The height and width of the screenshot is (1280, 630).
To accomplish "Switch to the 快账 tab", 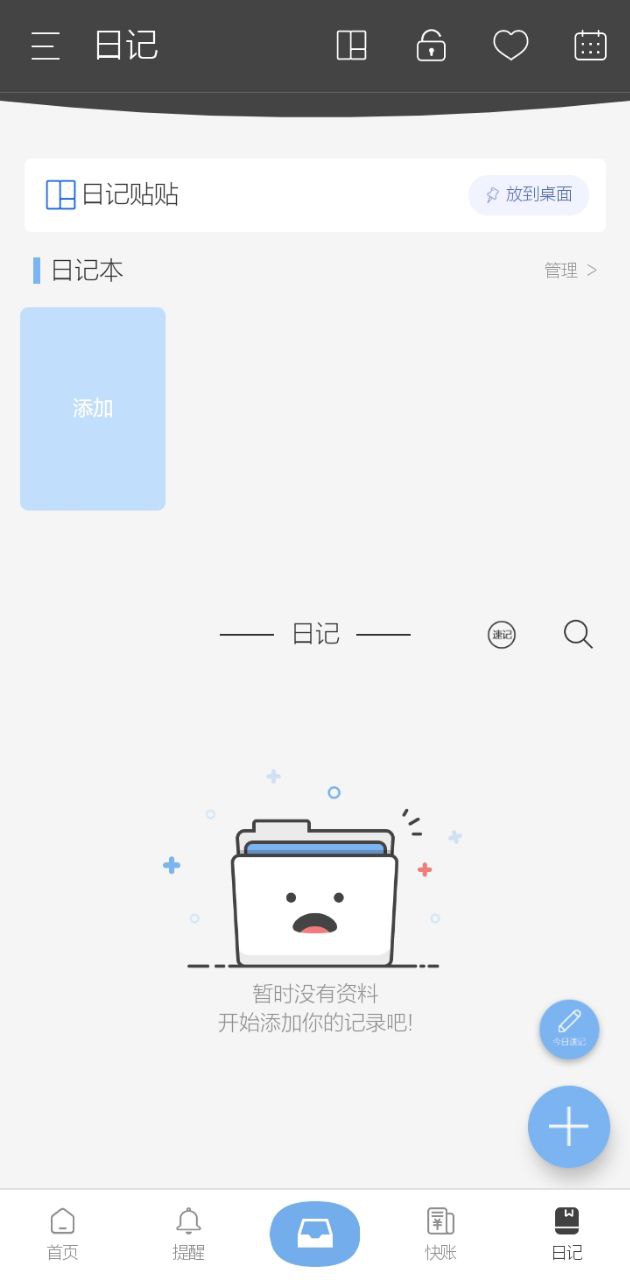I will tap(441, 1234).
